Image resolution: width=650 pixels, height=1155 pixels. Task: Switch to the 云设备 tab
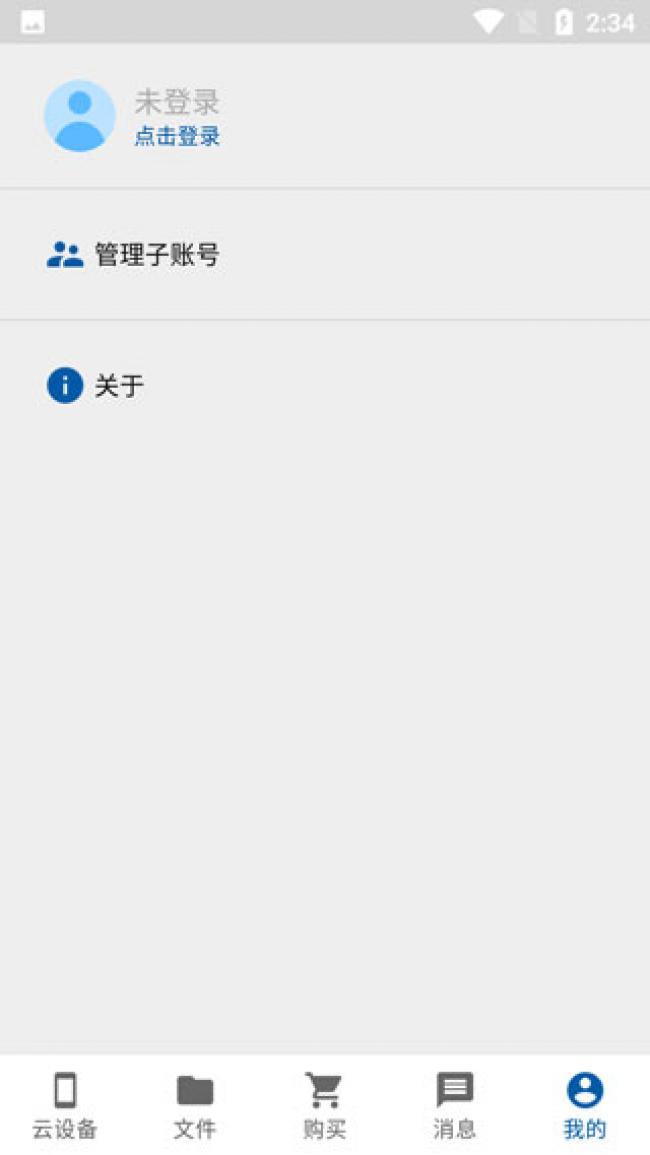click(x=65, y=1106)
